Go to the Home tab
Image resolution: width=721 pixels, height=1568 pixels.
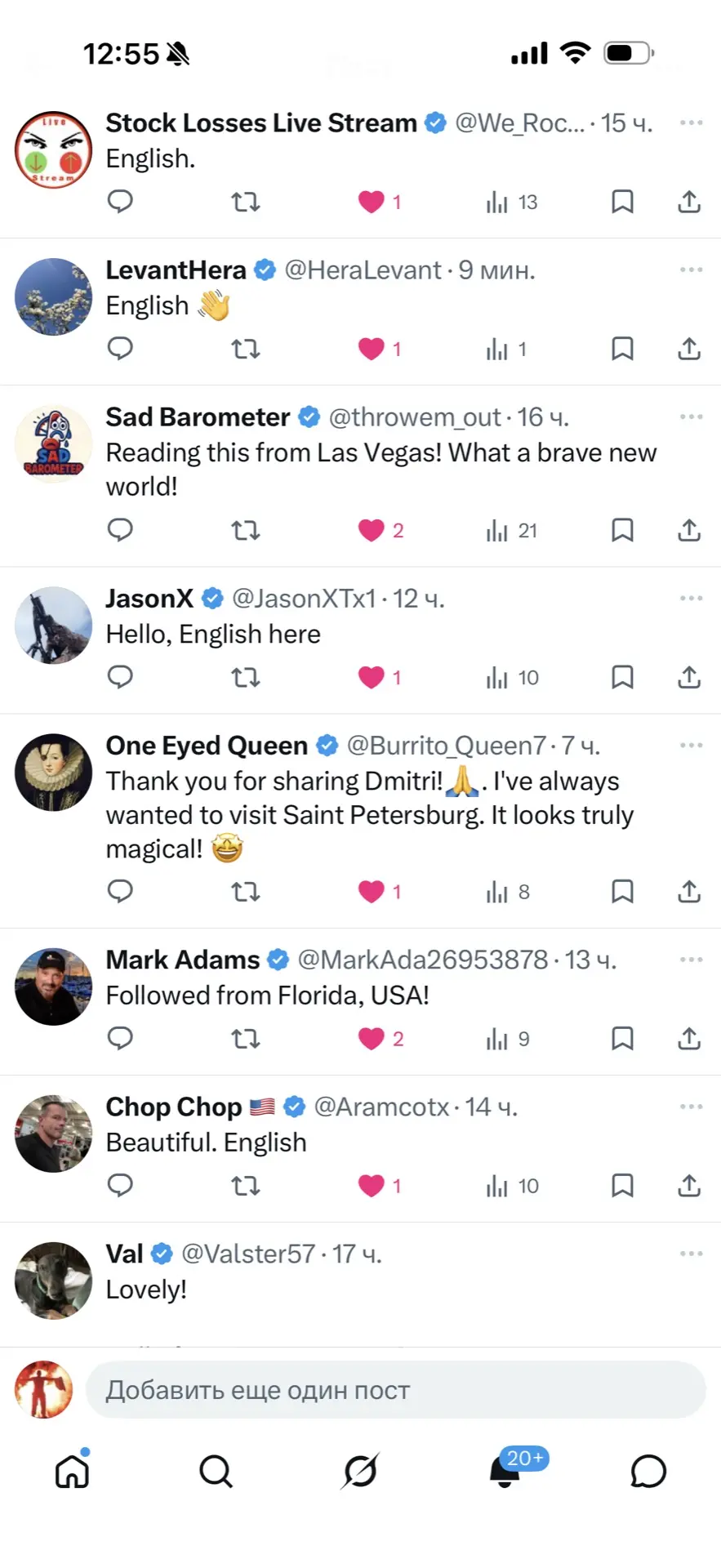(72, 1470)
